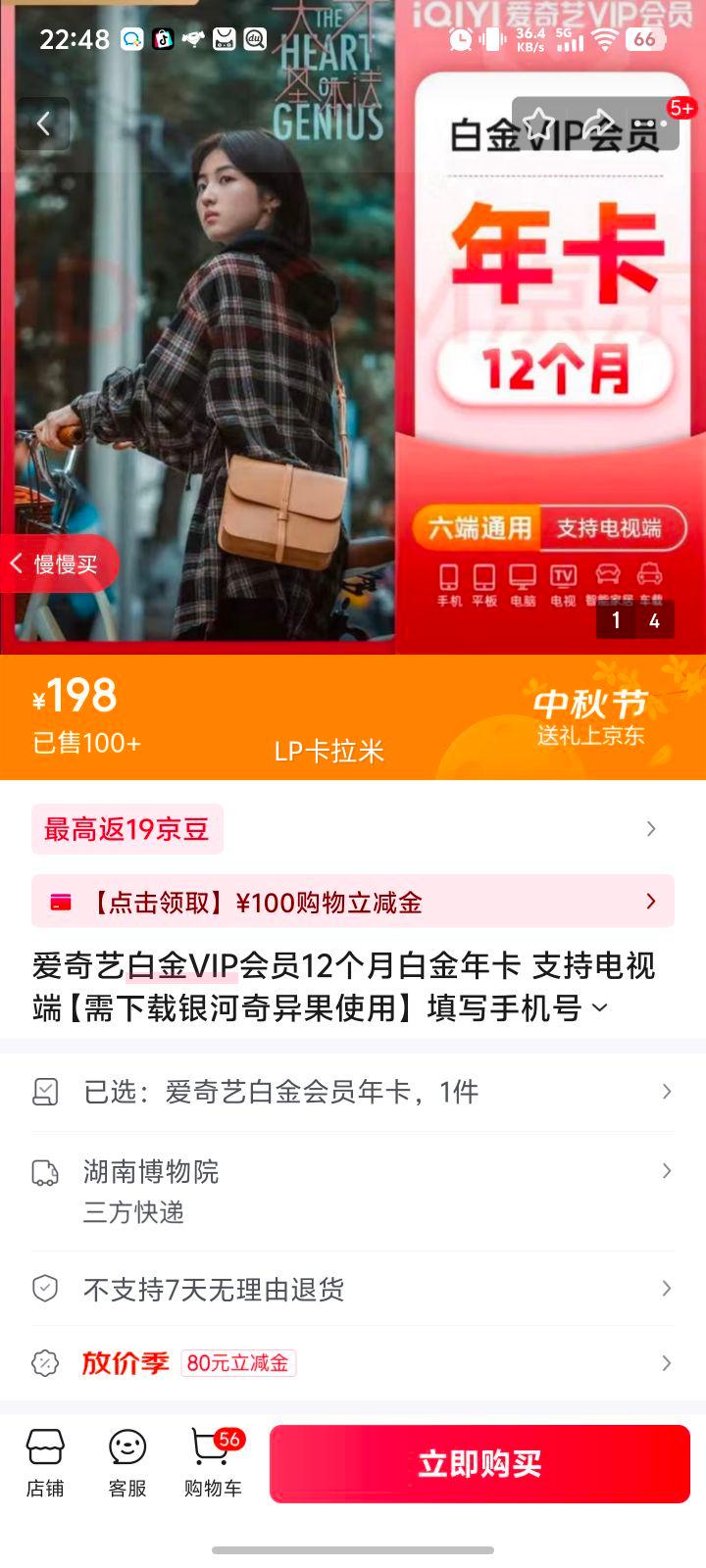Viewport: 706px width, 1568px height.
Task: Open the 已选 爱奇艺白金会员年卡 selection row
Action: pos(353,1092)
